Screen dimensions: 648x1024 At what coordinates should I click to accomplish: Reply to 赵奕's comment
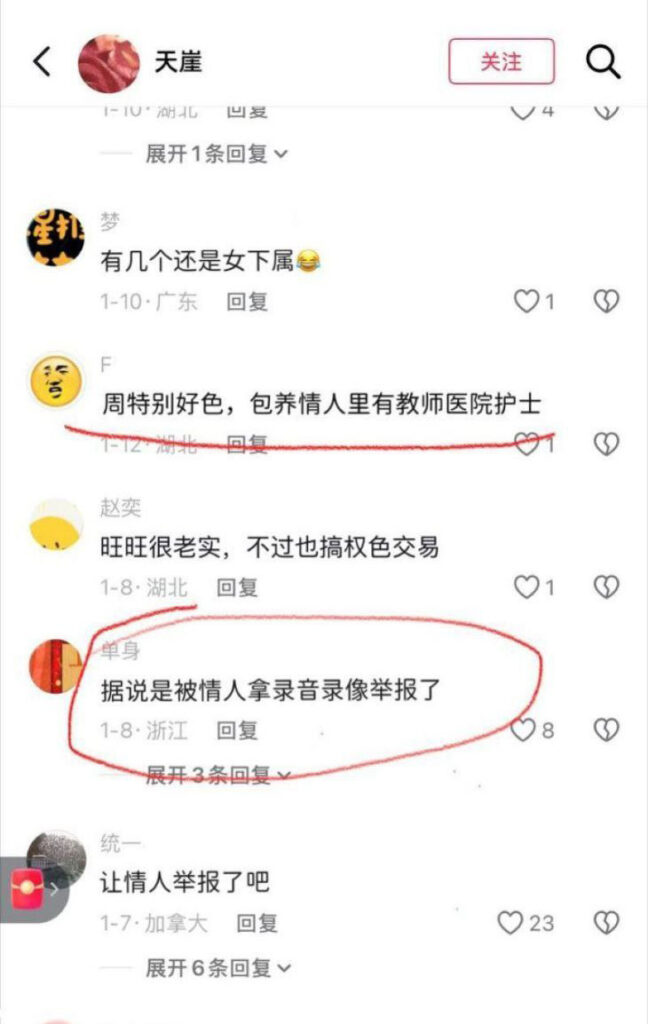(238, 588)
